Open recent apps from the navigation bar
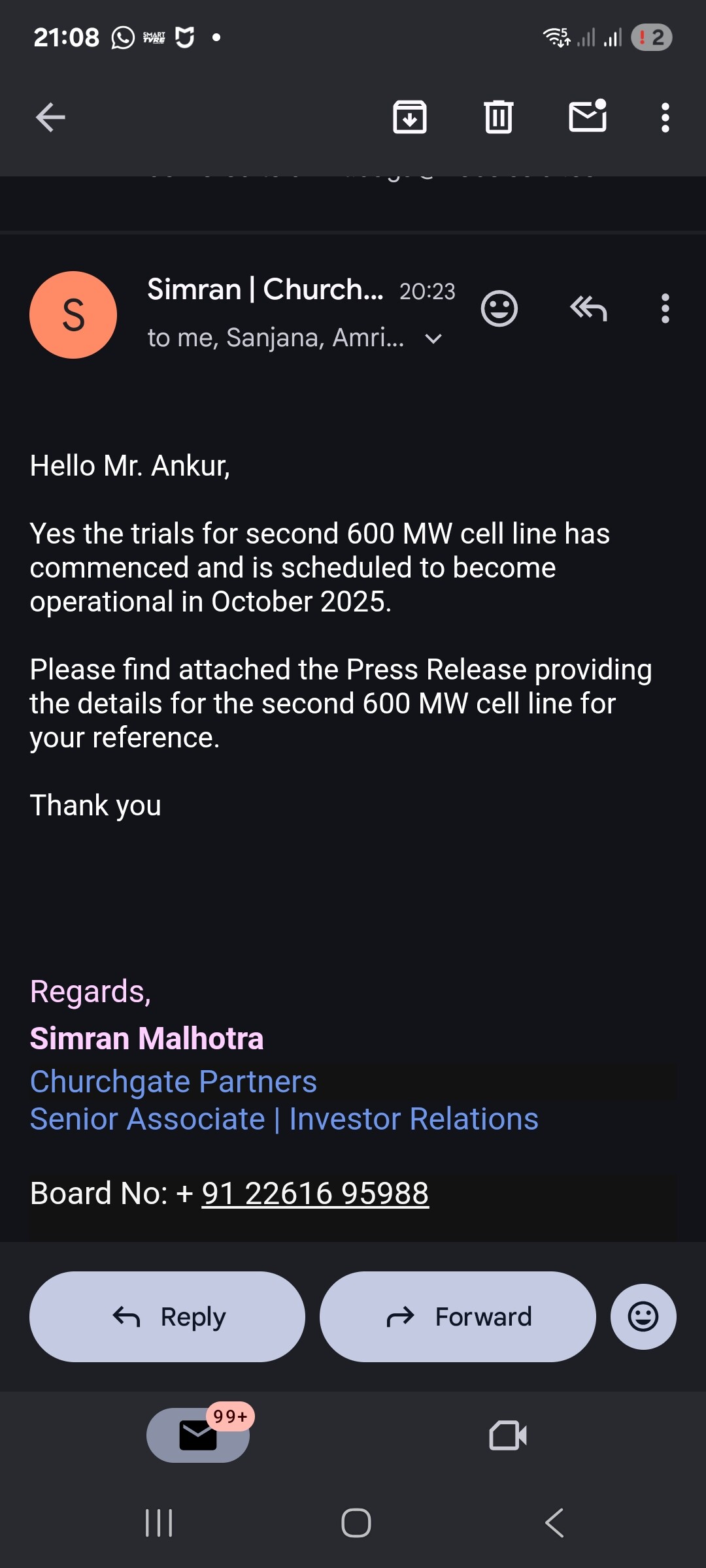 click(x=159, y=1523)
